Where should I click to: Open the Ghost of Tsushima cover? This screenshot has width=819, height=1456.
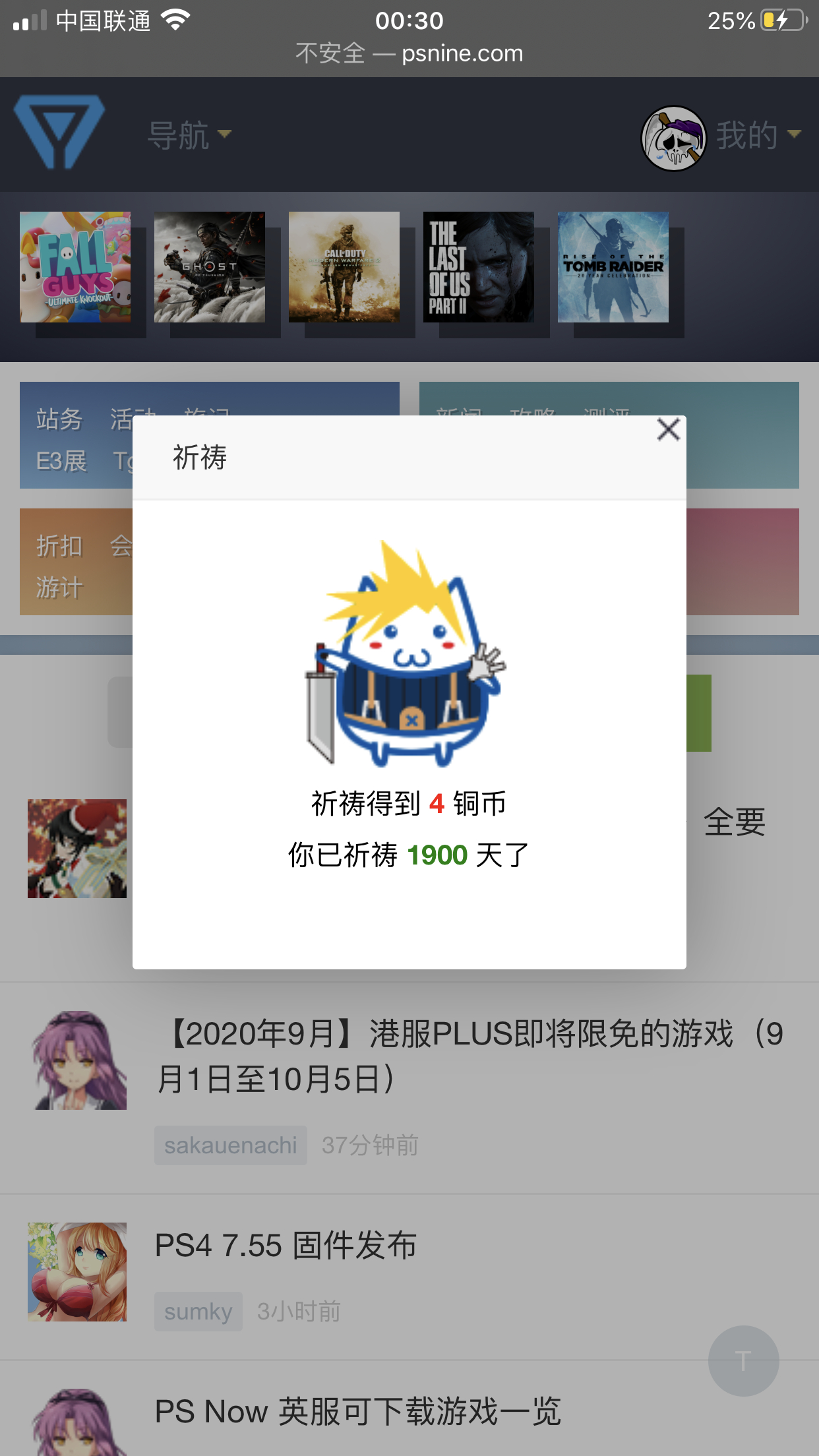coord(210,267)
